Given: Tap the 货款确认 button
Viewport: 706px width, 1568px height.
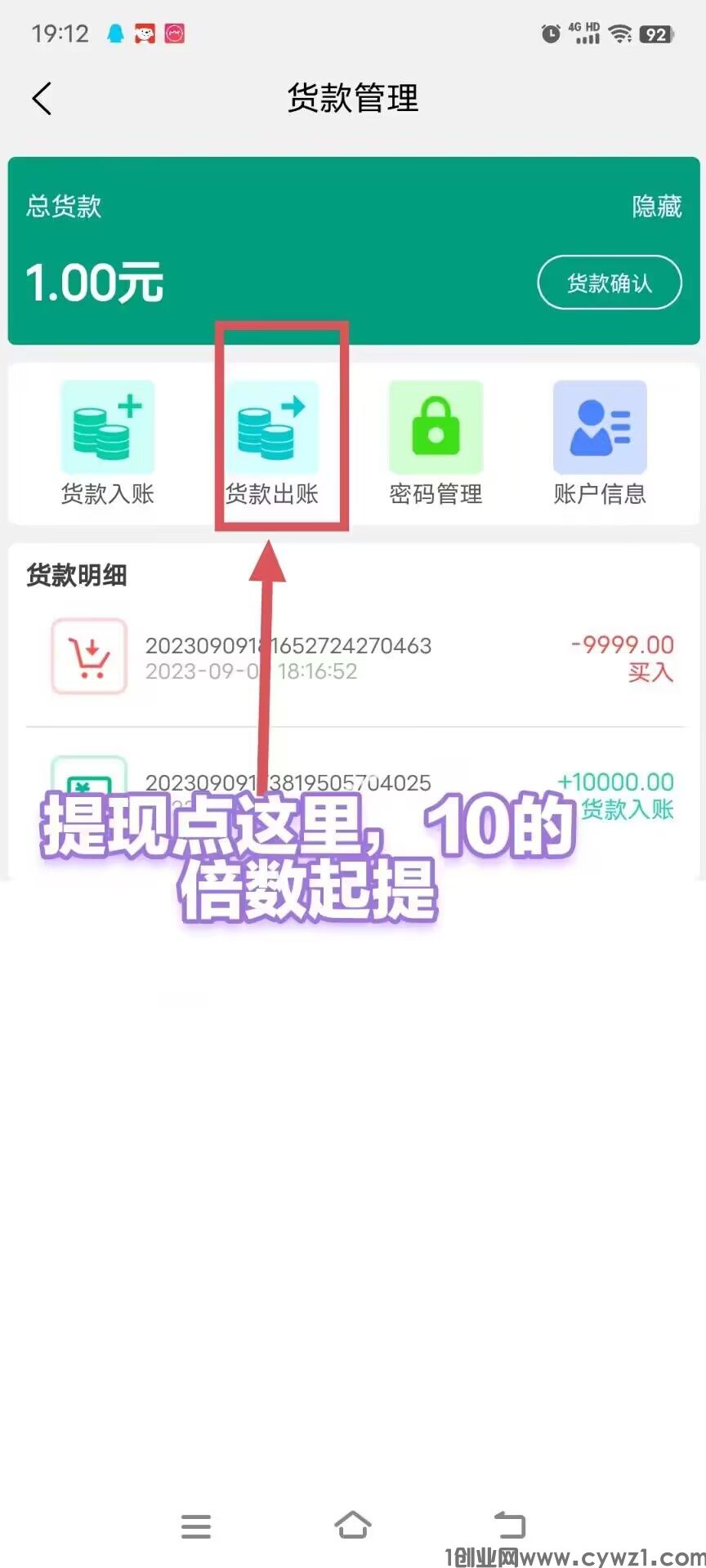Looking at the screenshot, I should pos(609,283).
